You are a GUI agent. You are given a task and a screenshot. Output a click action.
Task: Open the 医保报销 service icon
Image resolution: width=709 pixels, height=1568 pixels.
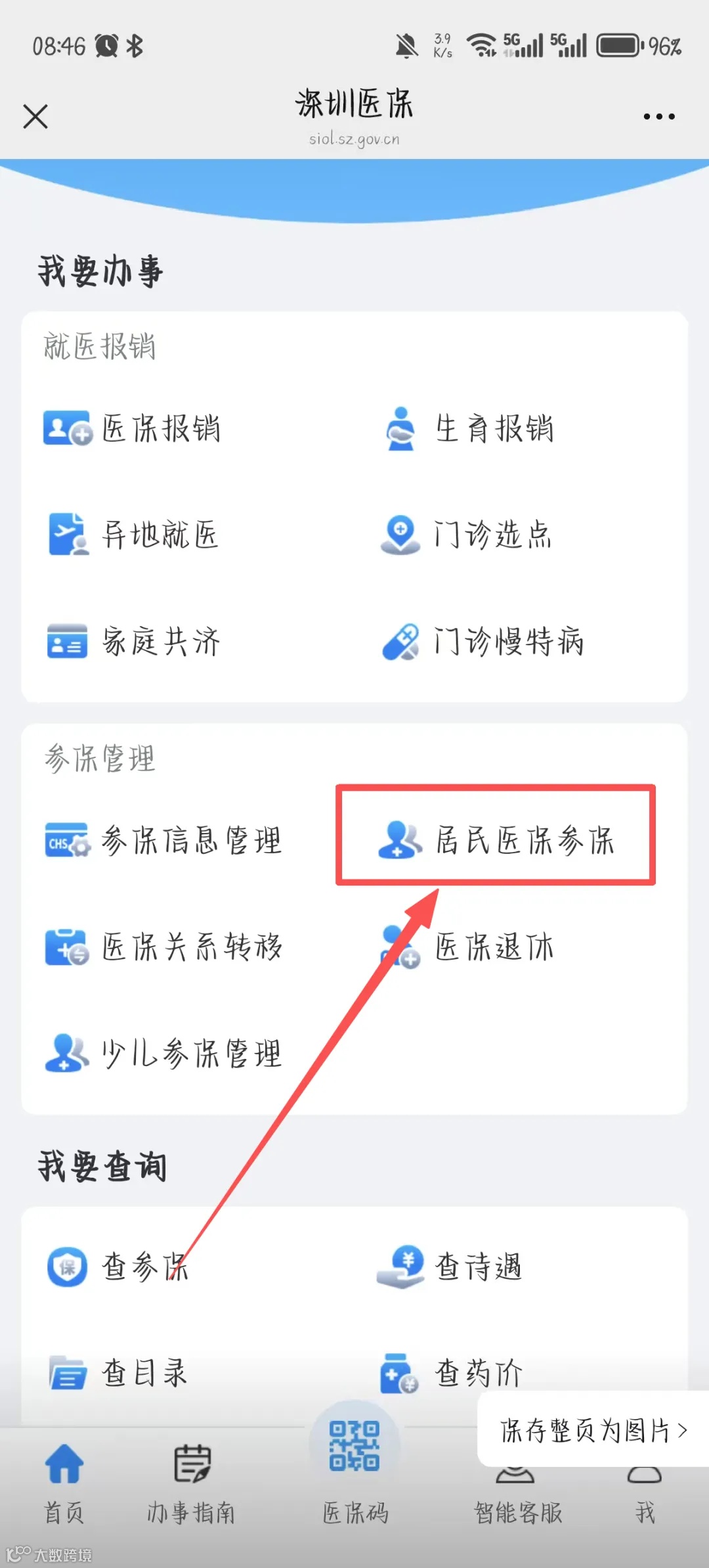coord(66,428)
